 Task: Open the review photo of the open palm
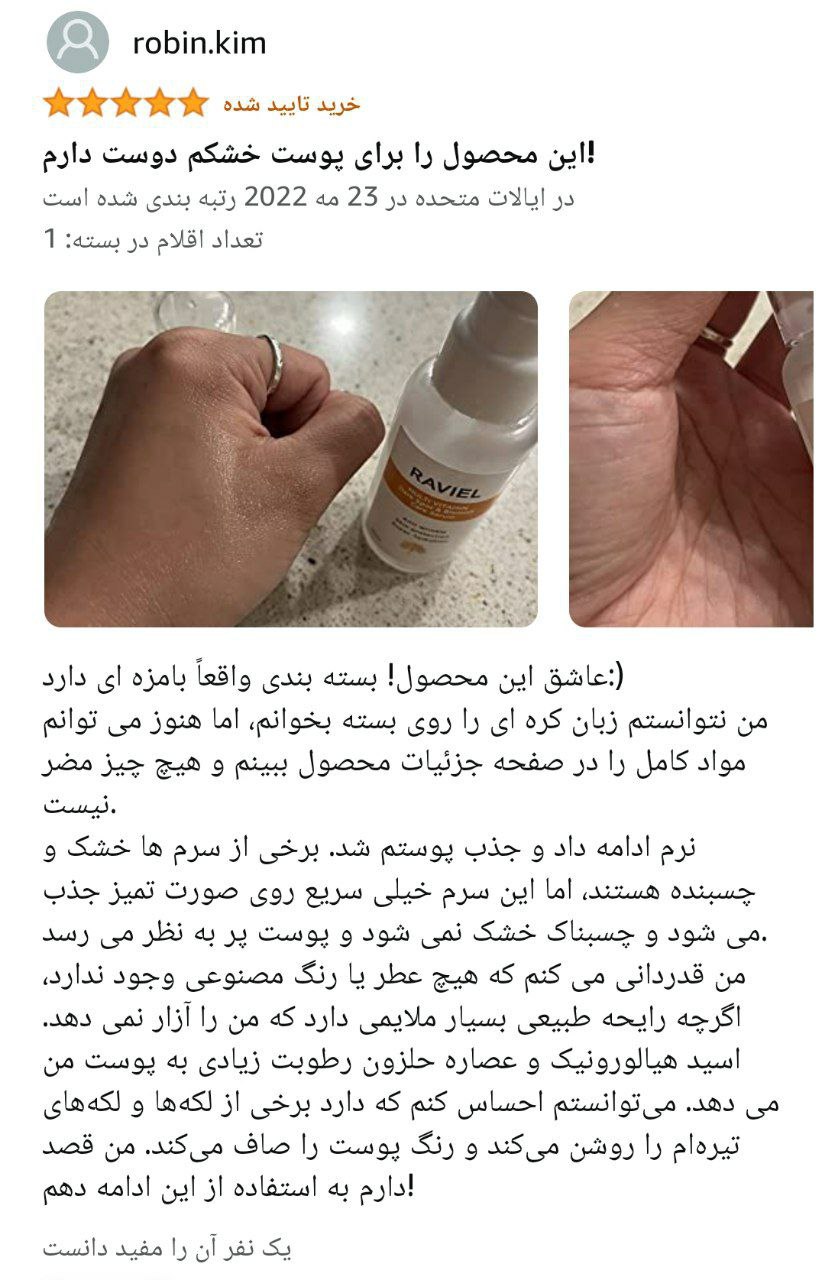(x=691, y=459)
